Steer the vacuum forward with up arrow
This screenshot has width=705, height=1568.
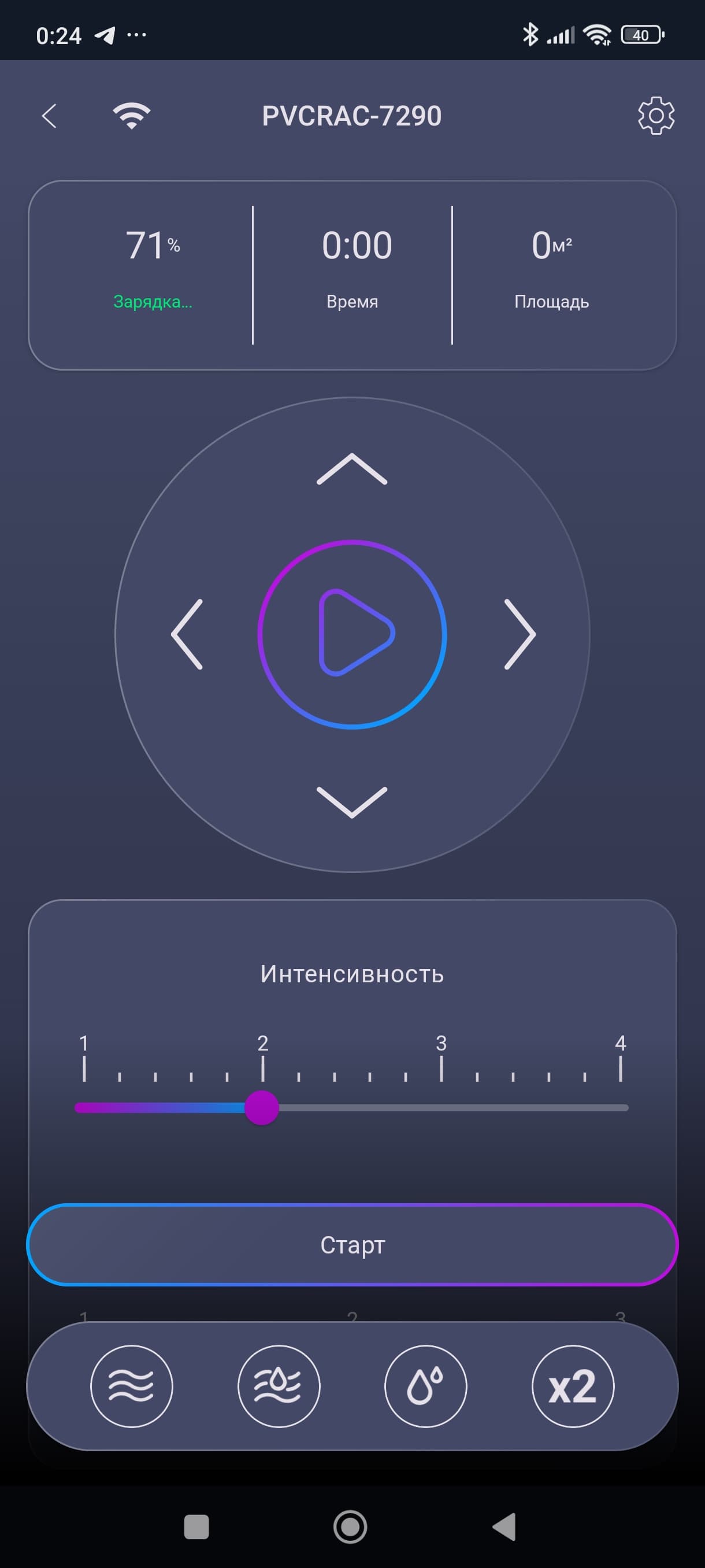(351, 469)
